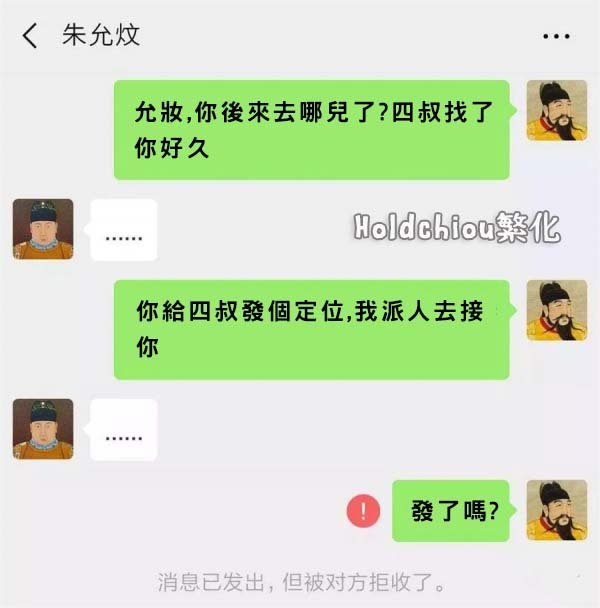The width and height of the screenshot is (600, 608).
Task: Go back from the 朱允炆 chat
Action: pos(30,37)
